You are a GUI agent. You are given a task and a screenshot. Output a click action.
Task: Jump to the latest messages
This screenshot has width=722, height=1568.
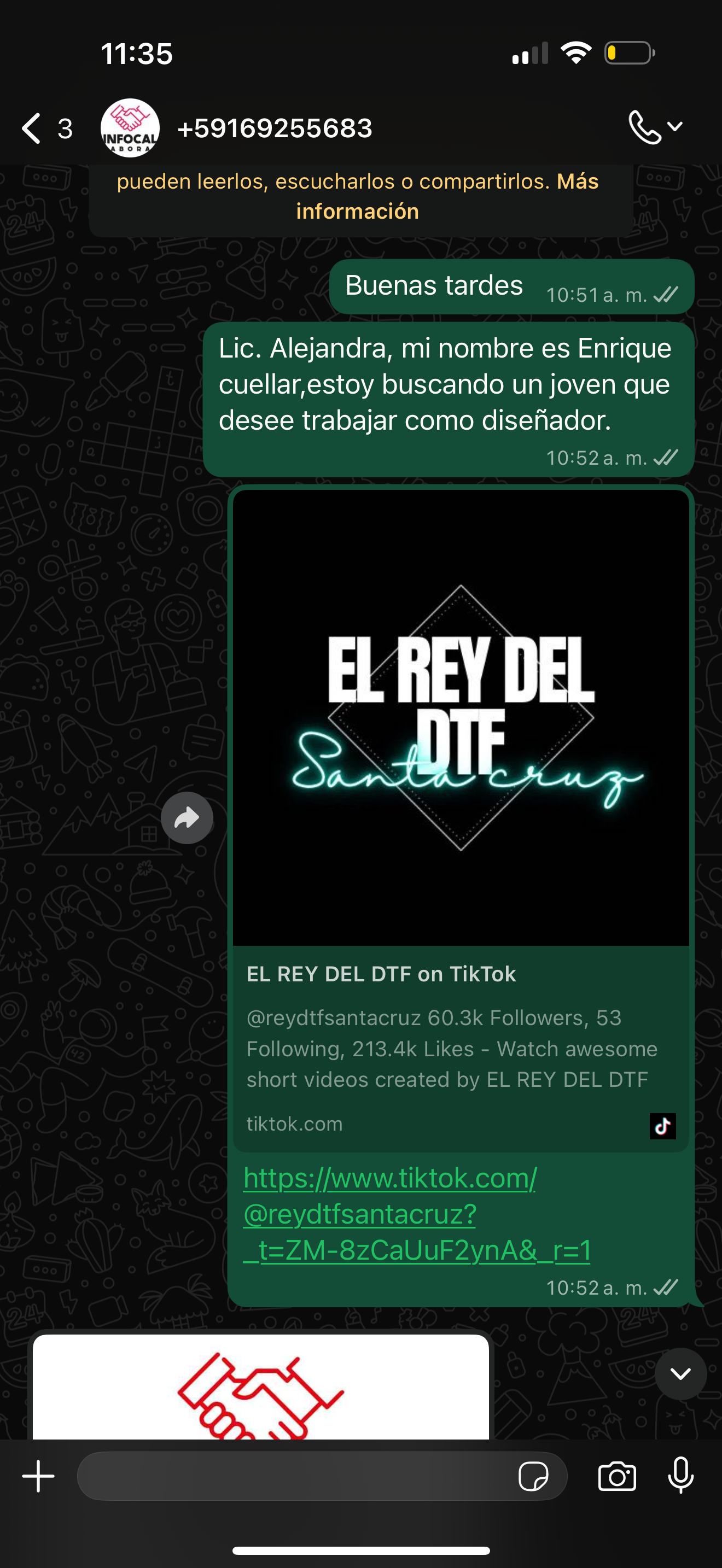pos(680,1374)
